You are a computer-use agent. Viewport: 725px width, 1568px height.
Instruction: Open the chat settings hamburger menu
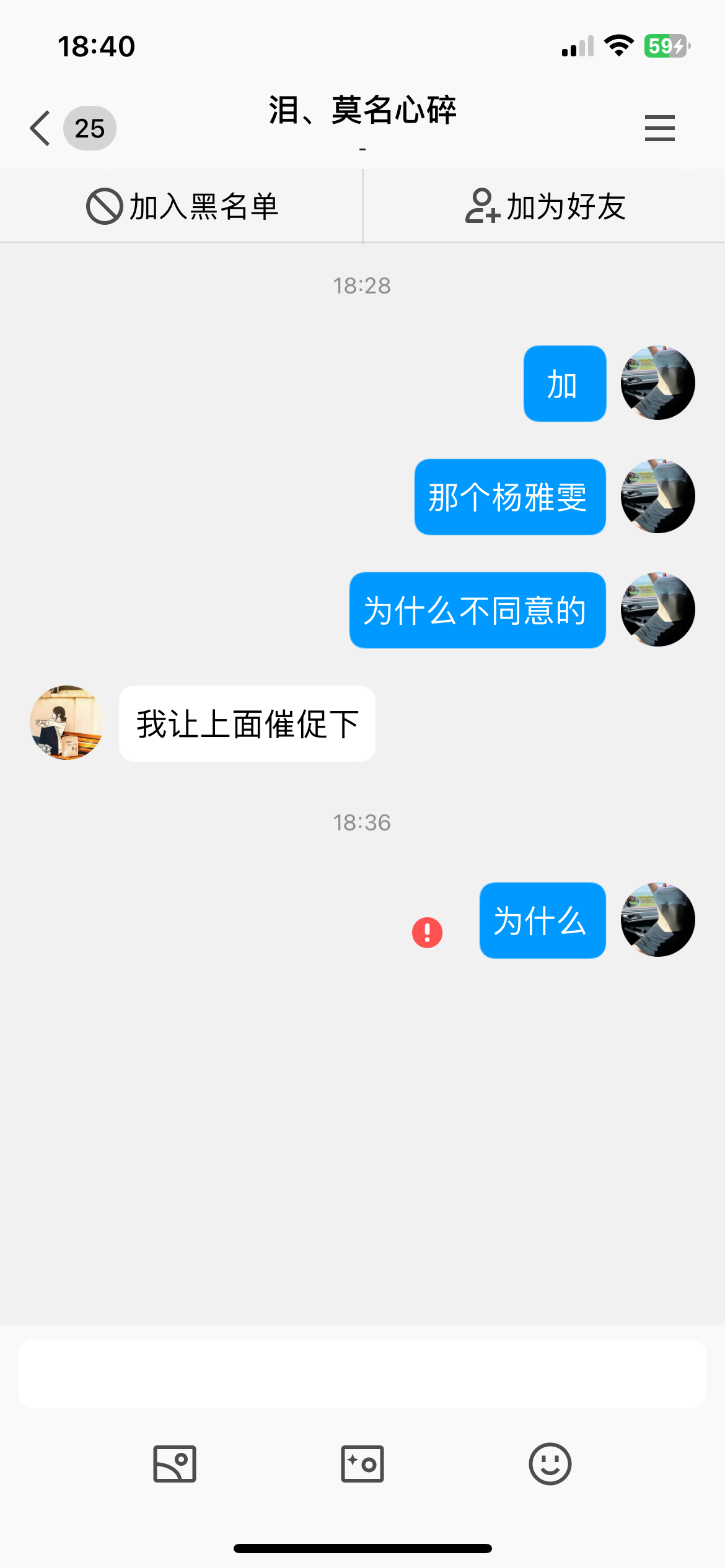click(x=659, y=128)
